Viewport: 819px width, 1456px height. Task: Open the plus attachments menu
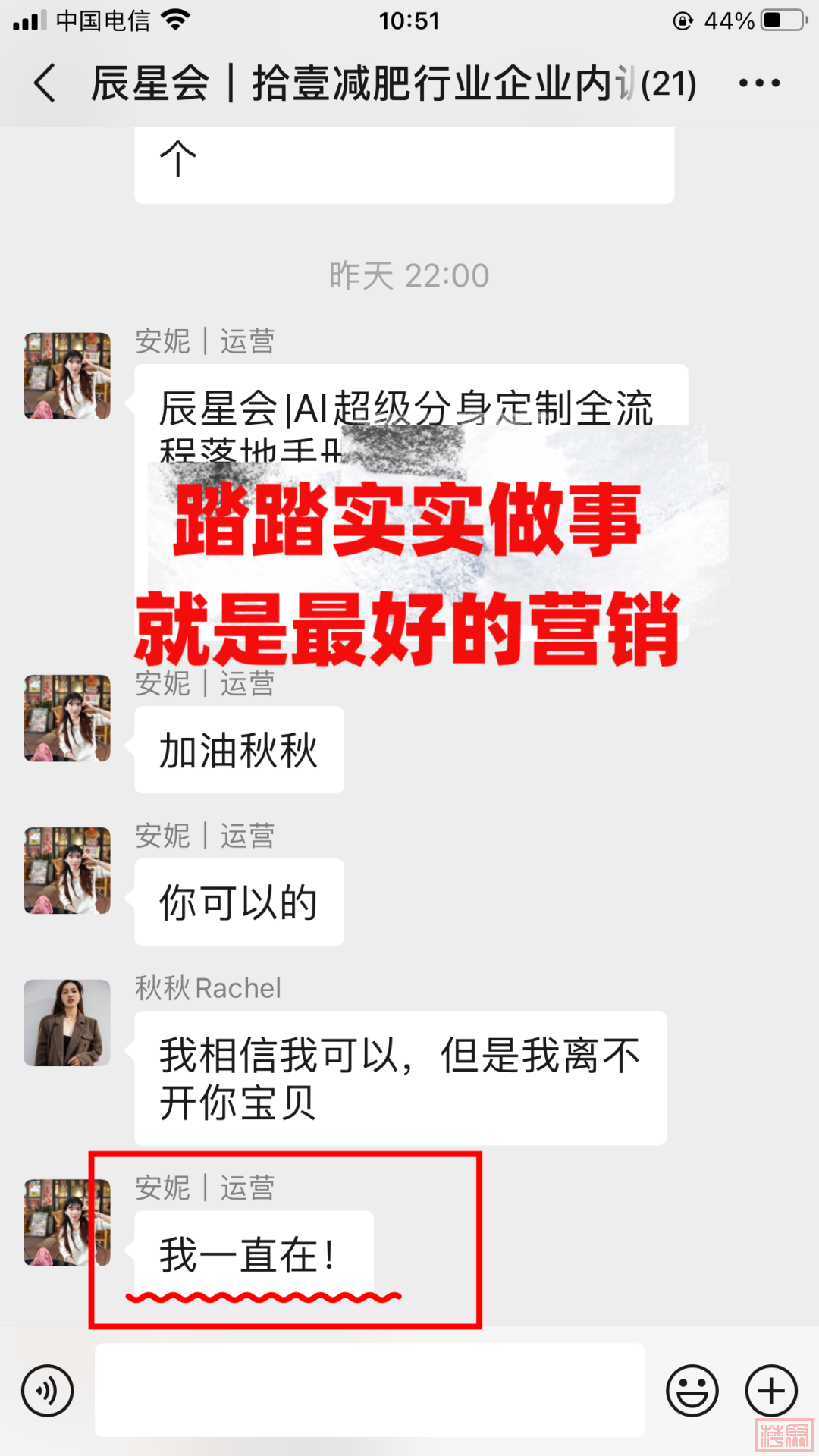pos(771,1391)
